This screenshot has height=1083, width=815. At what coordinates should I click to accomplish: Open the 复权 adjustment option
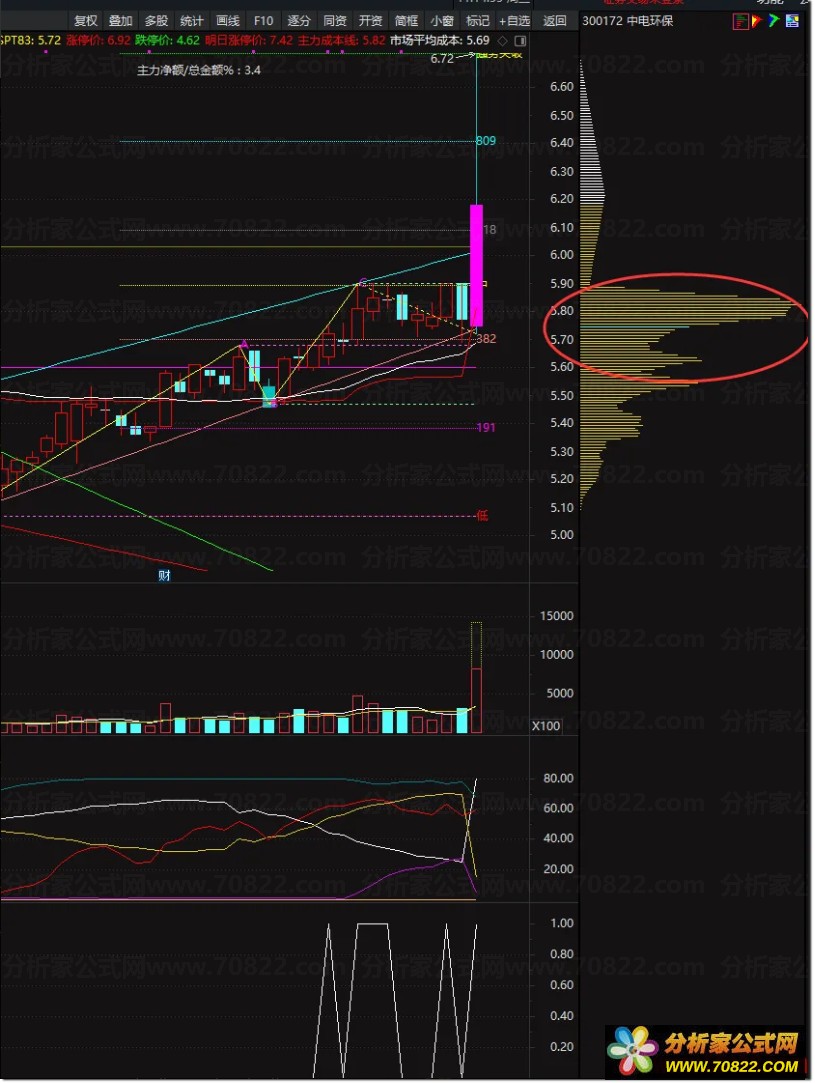[x=86, y=20]
